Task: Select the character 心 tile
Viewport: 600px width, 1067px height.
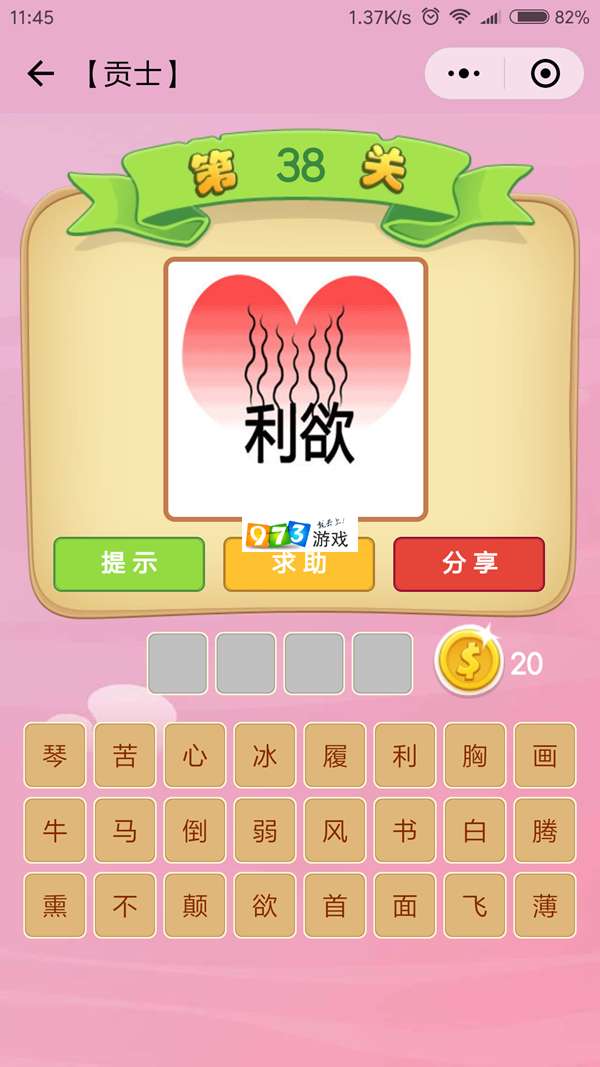Action: (195, 755)
